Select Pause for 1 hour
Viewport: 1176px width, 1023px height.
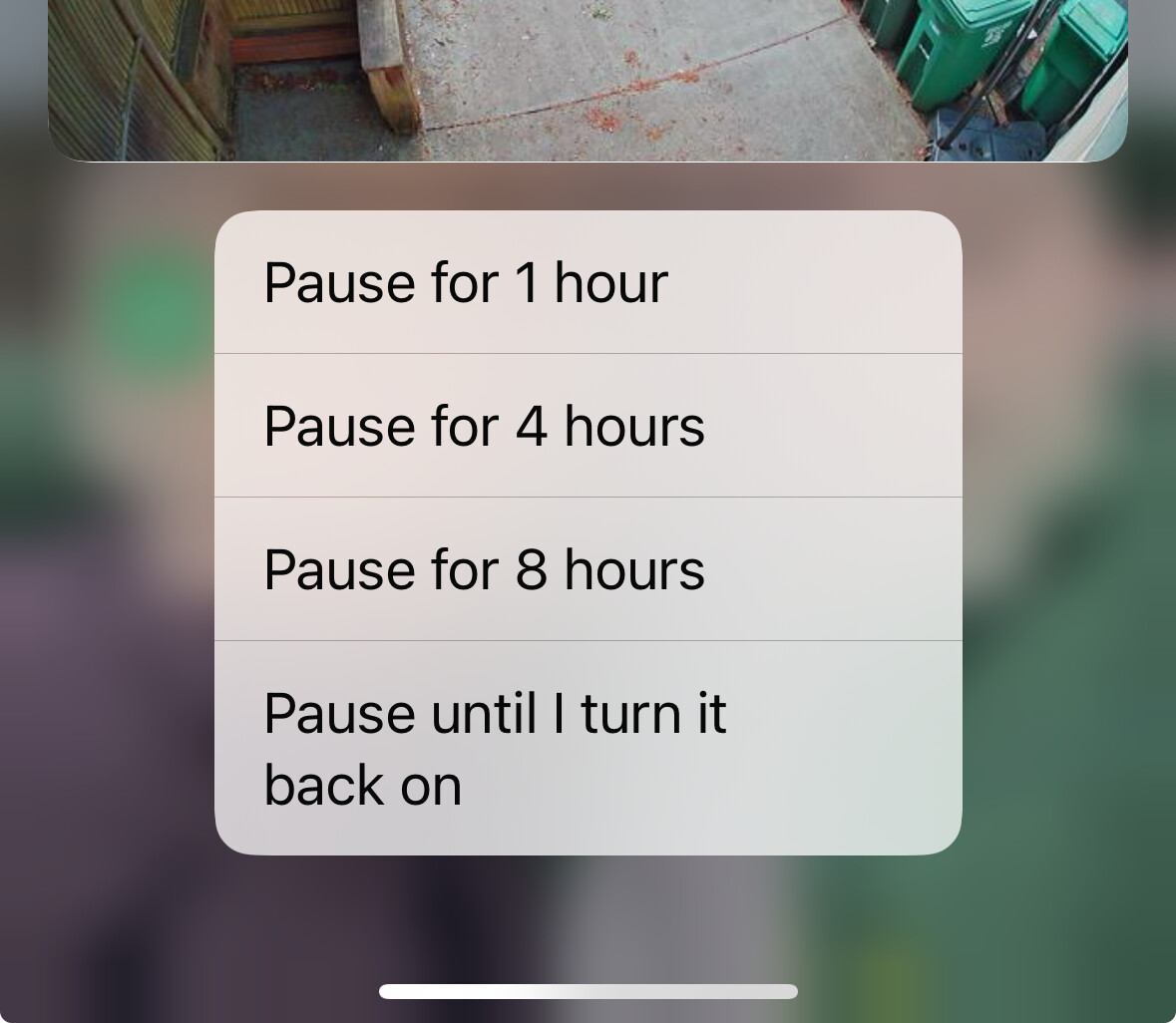(588, 282)
